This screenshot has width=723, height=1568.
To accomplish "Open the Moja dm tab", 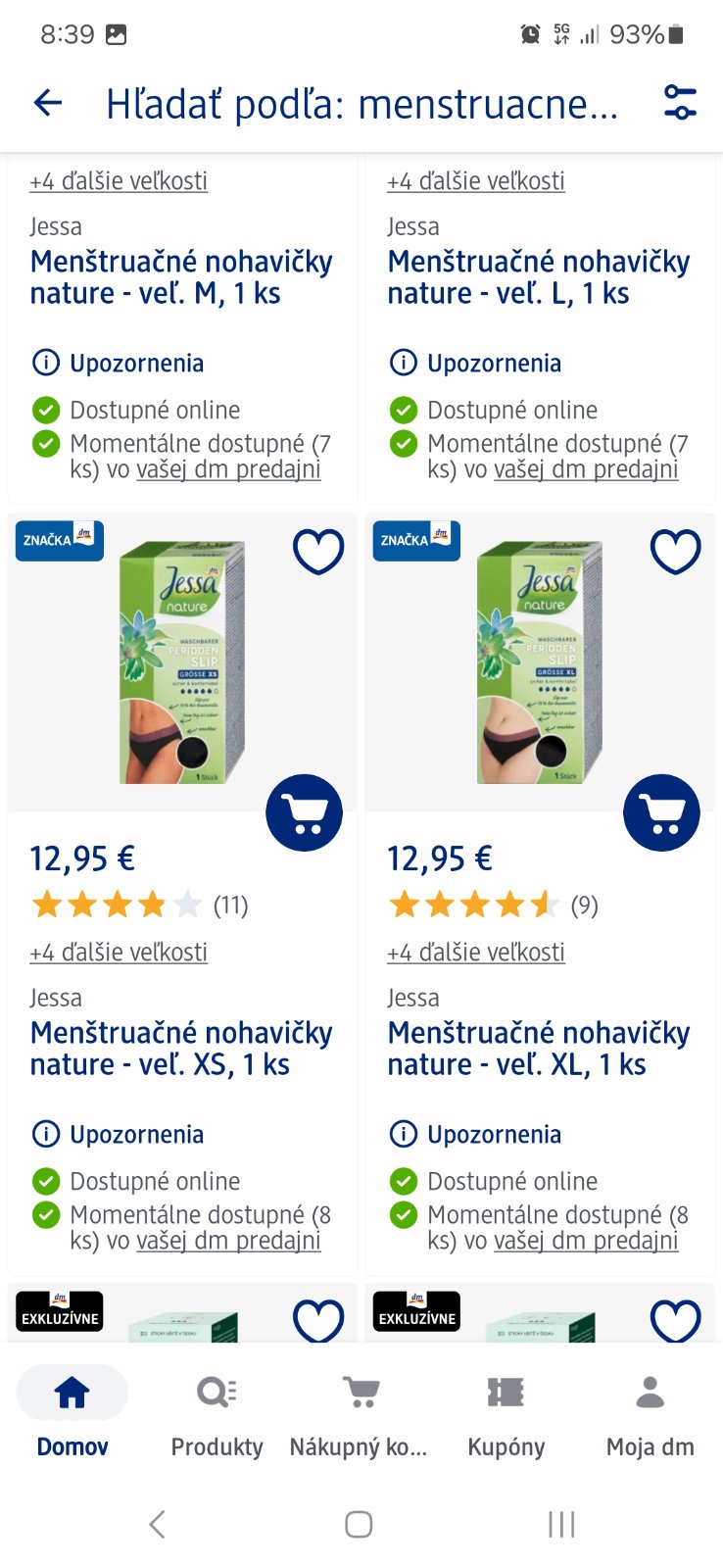I will coord(650,1411).
